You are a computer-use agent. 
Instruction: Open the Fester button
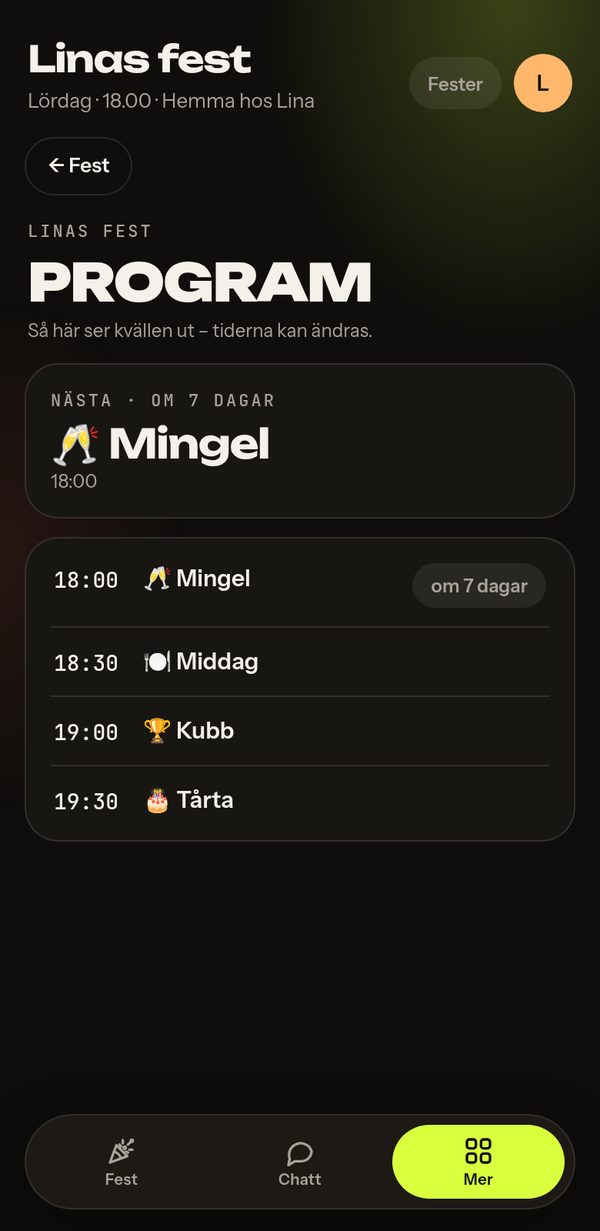[455, 84]
